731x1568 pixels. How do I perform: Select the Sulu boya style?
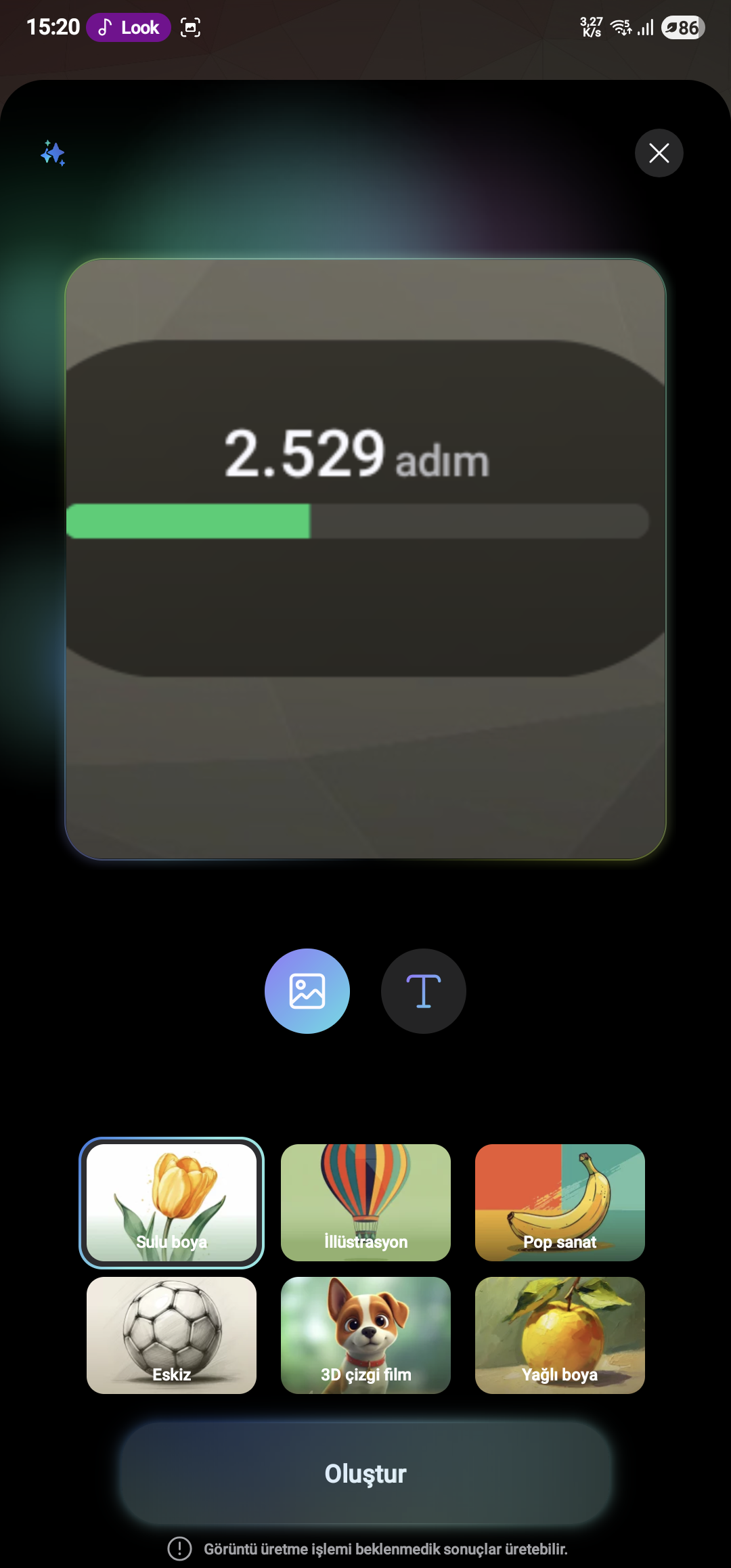coord(171,1202)
